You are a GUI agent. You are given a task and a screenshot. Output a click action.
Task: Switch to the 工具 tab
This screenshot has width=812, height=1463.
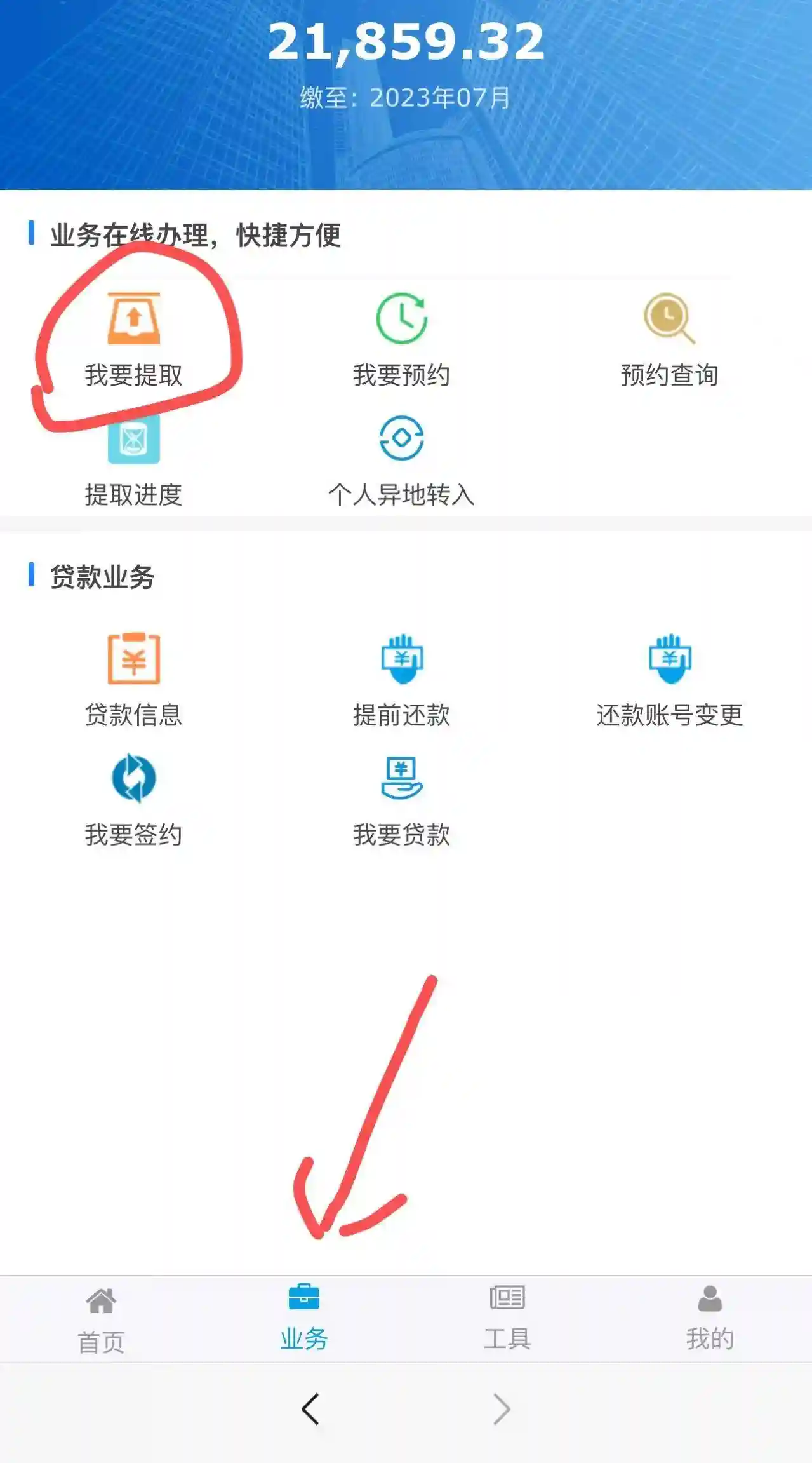507,1319
